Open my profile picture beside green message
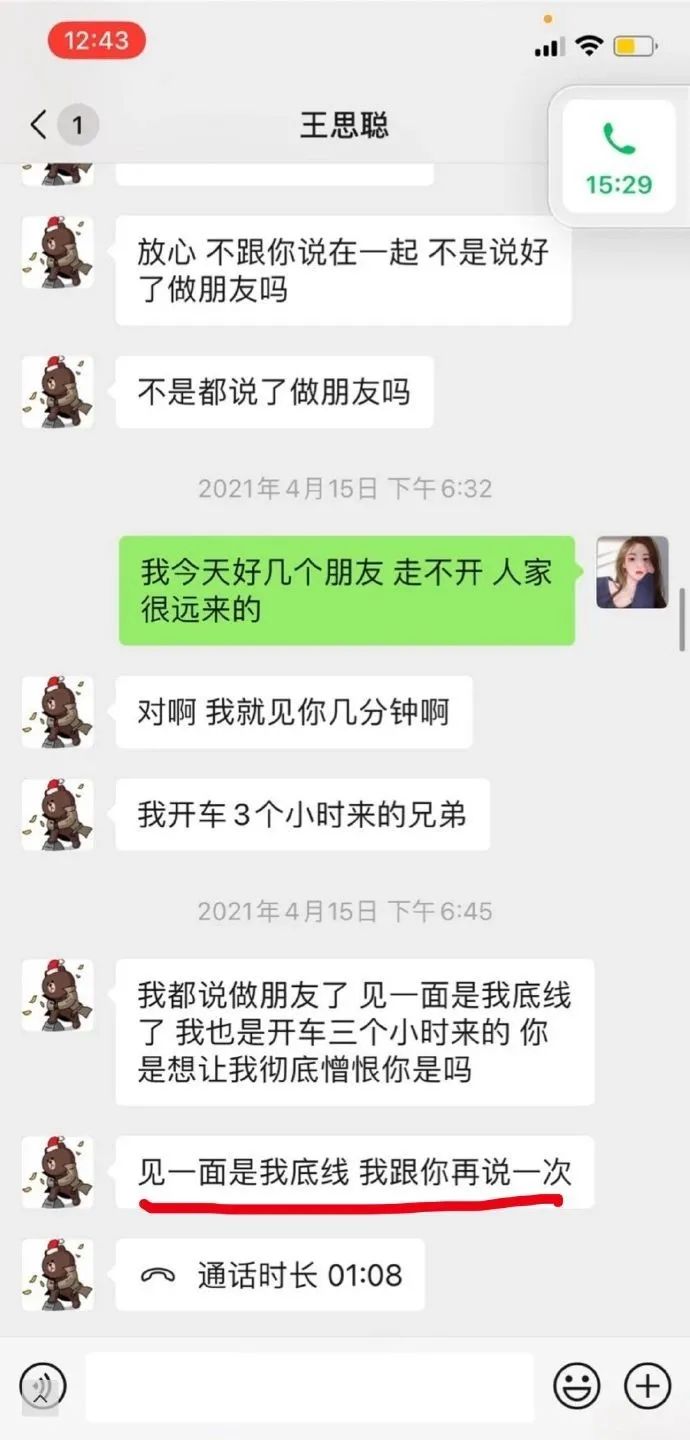 [x=632, y=572]
